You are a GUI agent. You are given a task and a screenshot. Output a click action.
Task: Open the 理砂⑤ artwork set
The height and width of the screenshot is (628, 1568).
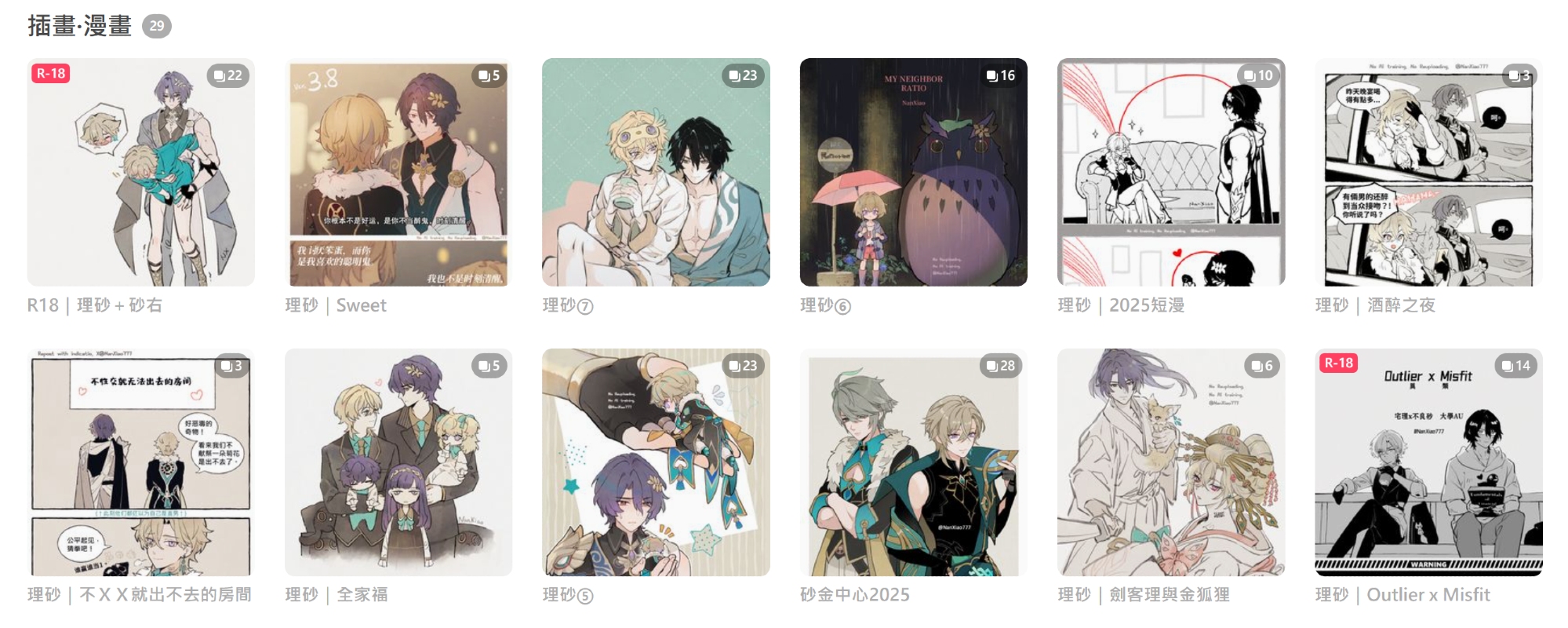(656, 462)
